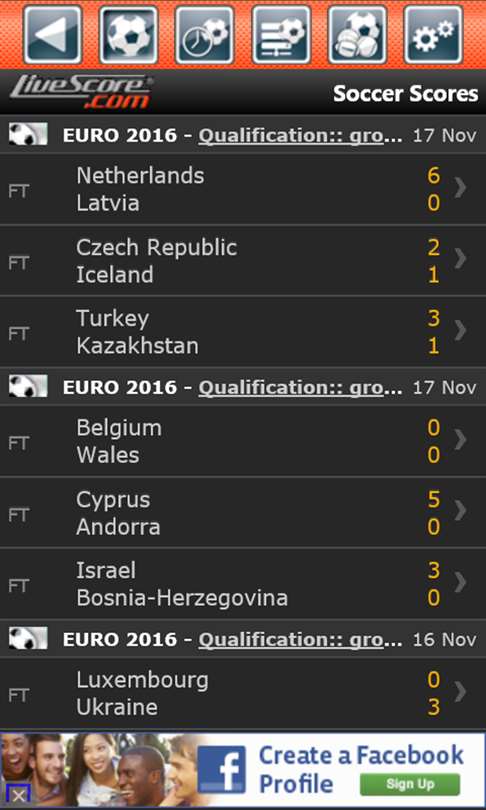Open the settings gears icon
The width and height of the screenshot is (486, 810).
coord(433,35)
